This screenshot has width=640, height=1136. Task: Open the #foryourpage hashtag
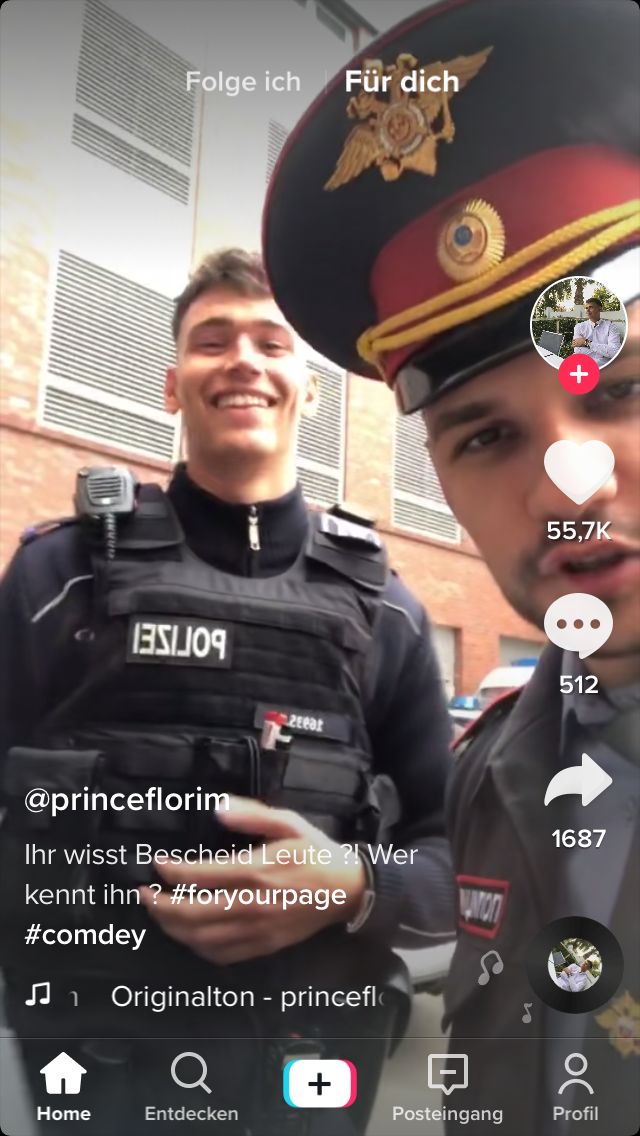(x=257, y=895)
